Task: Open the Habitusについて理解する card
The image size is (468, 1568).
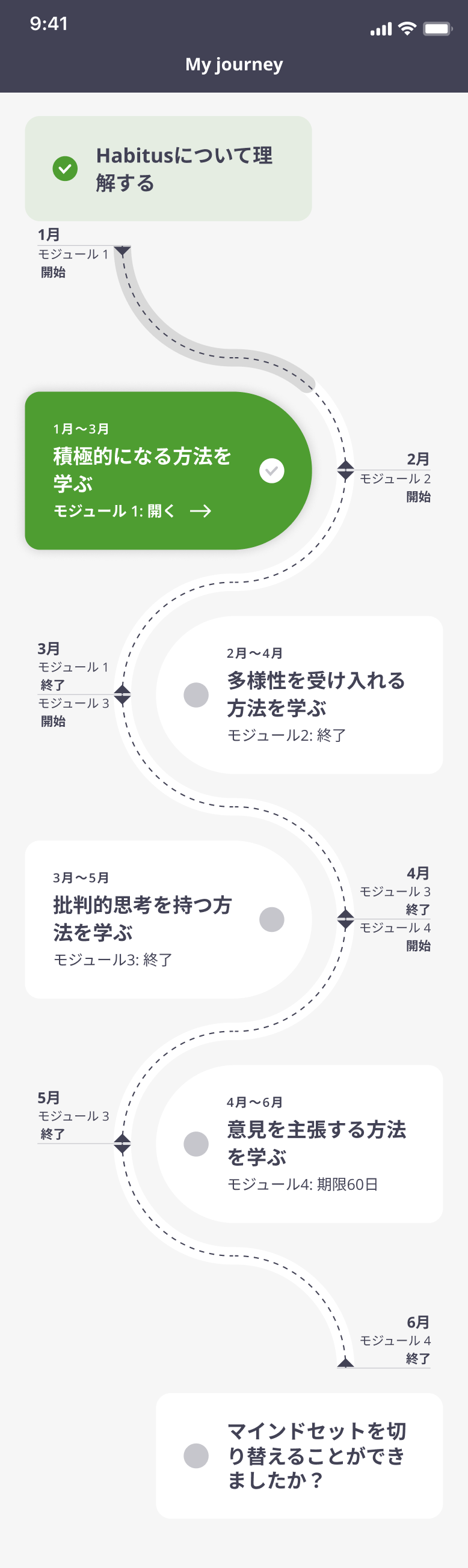Action: [x=168, y=168]
